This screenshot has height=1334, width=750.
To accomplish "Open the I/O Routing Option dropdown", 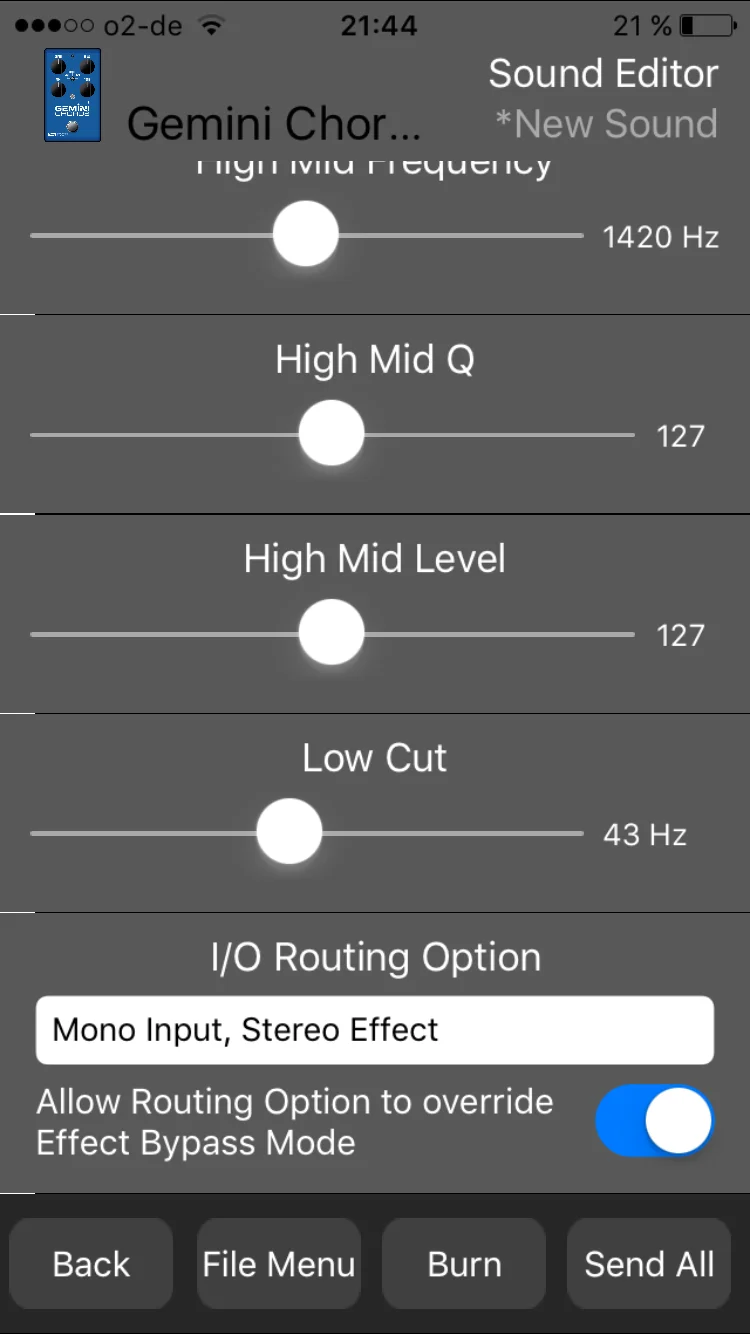I will (x=375, y=1030).
